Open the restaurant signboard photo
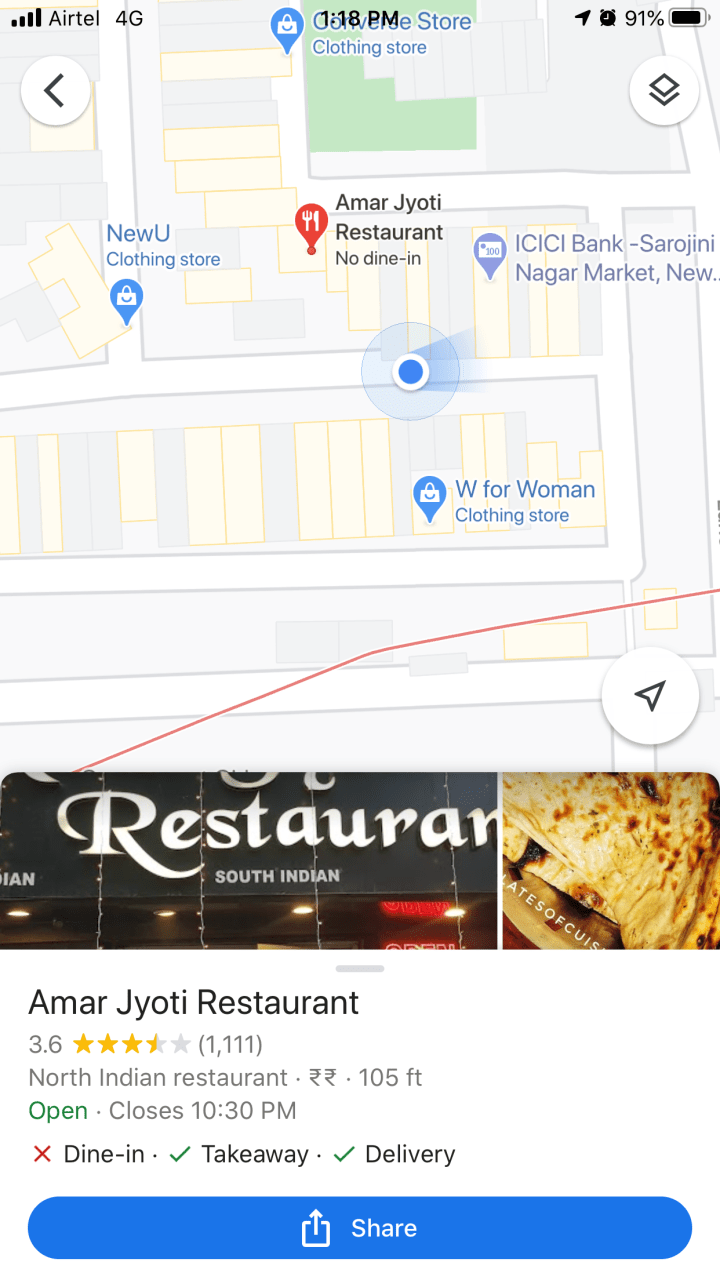The height and width of the screenshot is (1280, 720). pos(248,860)
